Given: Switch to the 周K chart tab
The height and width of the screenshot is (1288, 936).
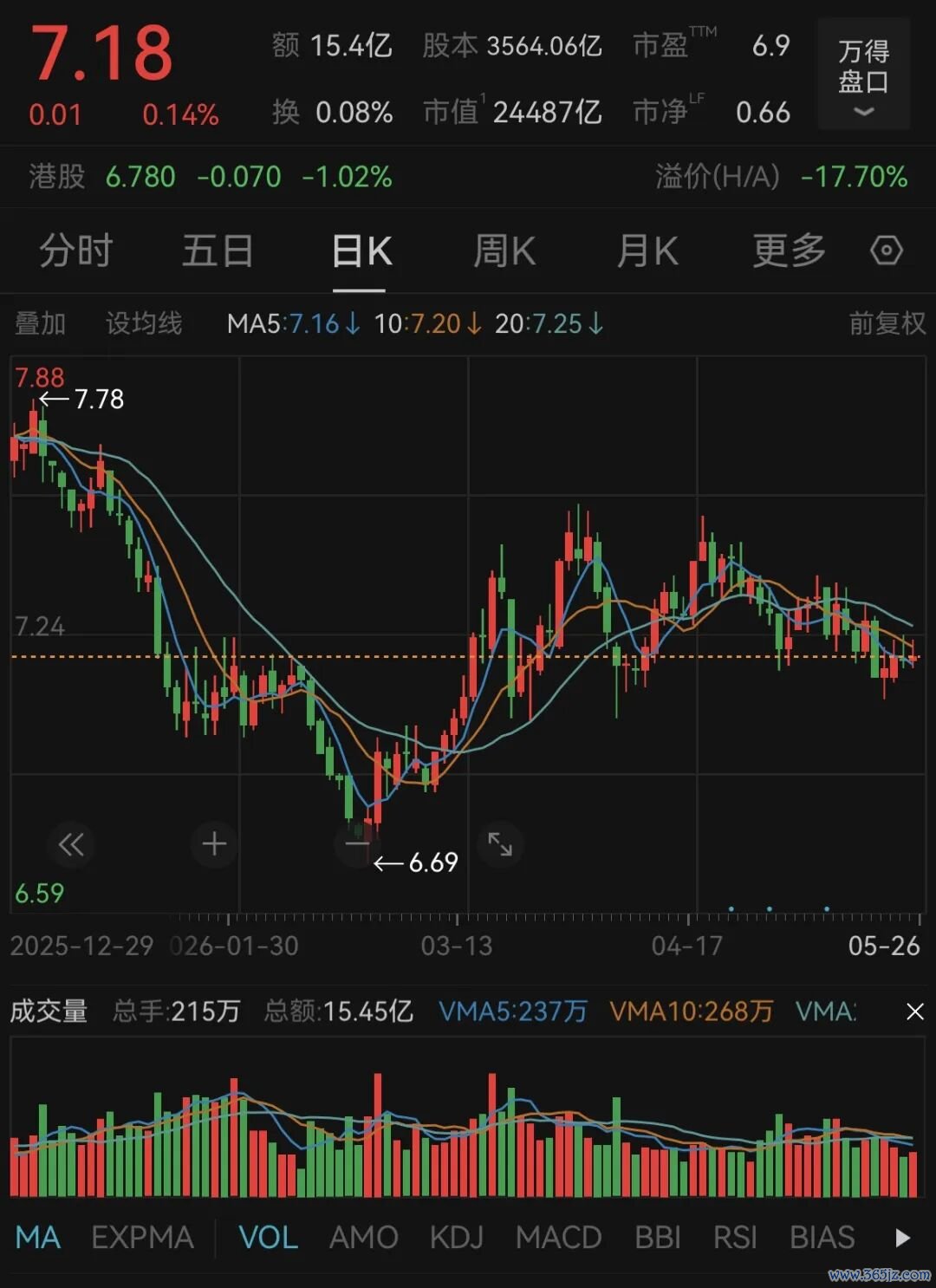Looking at the screenshot, I should click(504, 251).
